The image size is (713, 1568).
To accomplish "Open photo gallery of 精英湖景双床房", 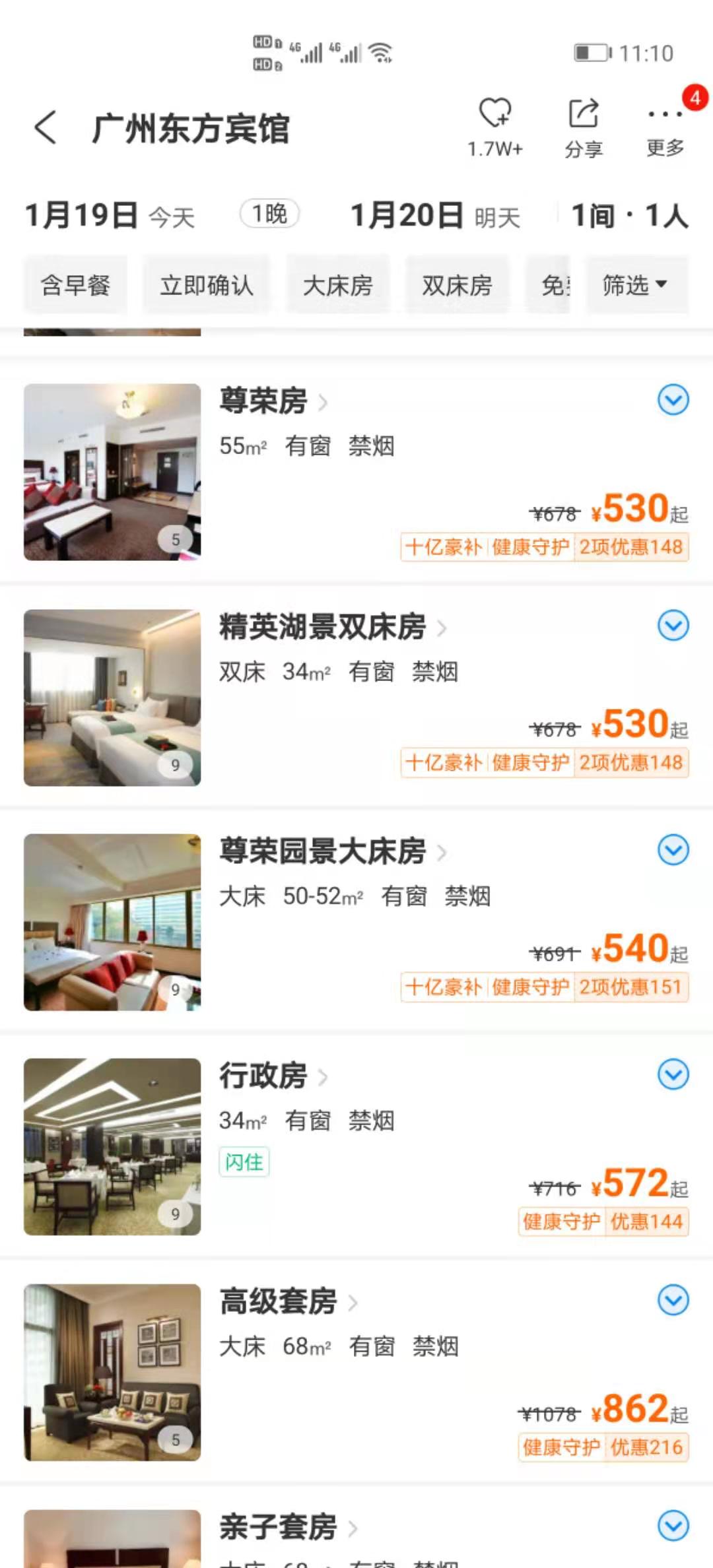I will pyautogui.click(x=112, y=695).
